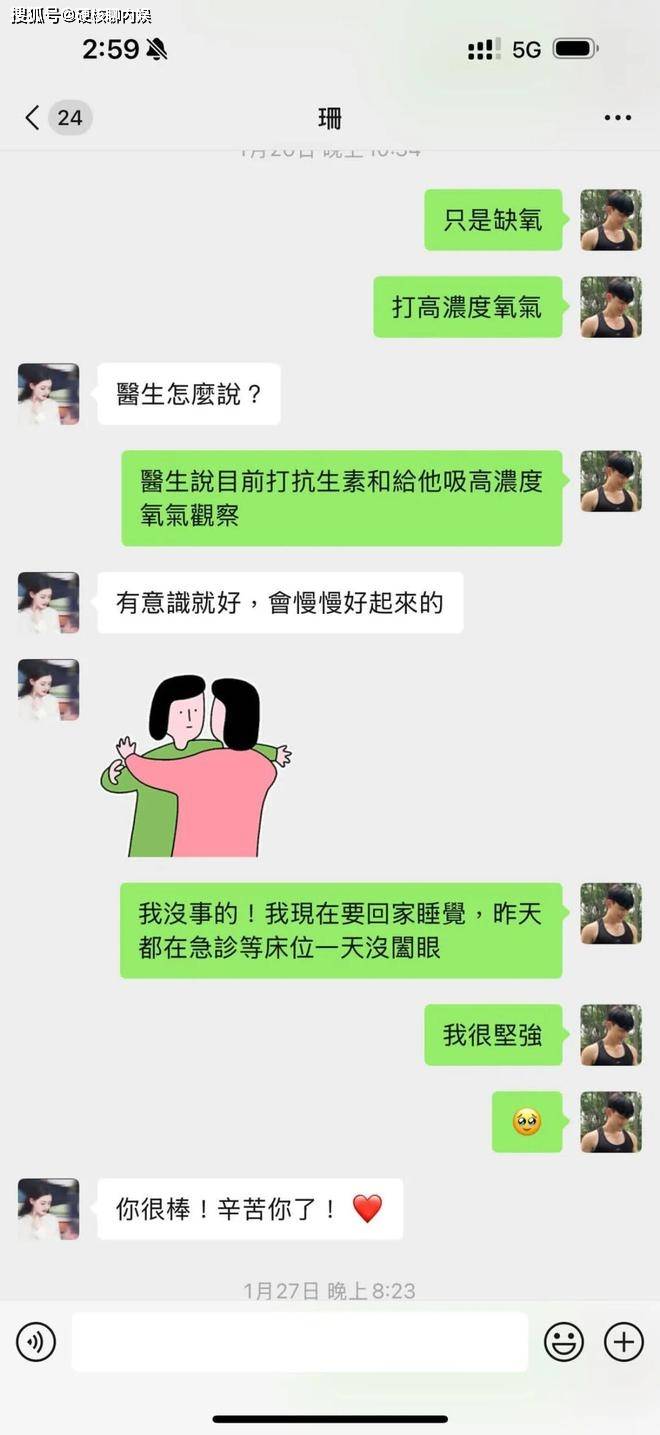Open the emoji picker
Screen dimensions: 660x1435
point(563,1341)
